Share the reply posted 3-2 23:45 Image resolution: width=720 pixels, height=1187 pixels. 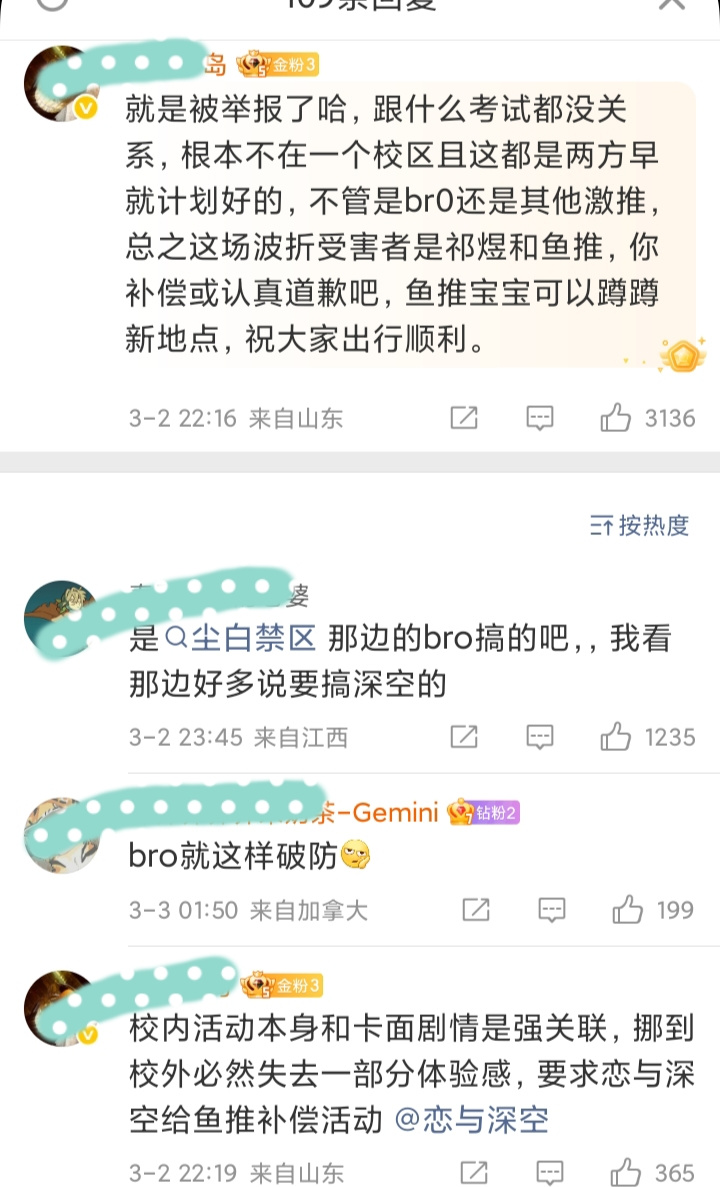point(464,737)
